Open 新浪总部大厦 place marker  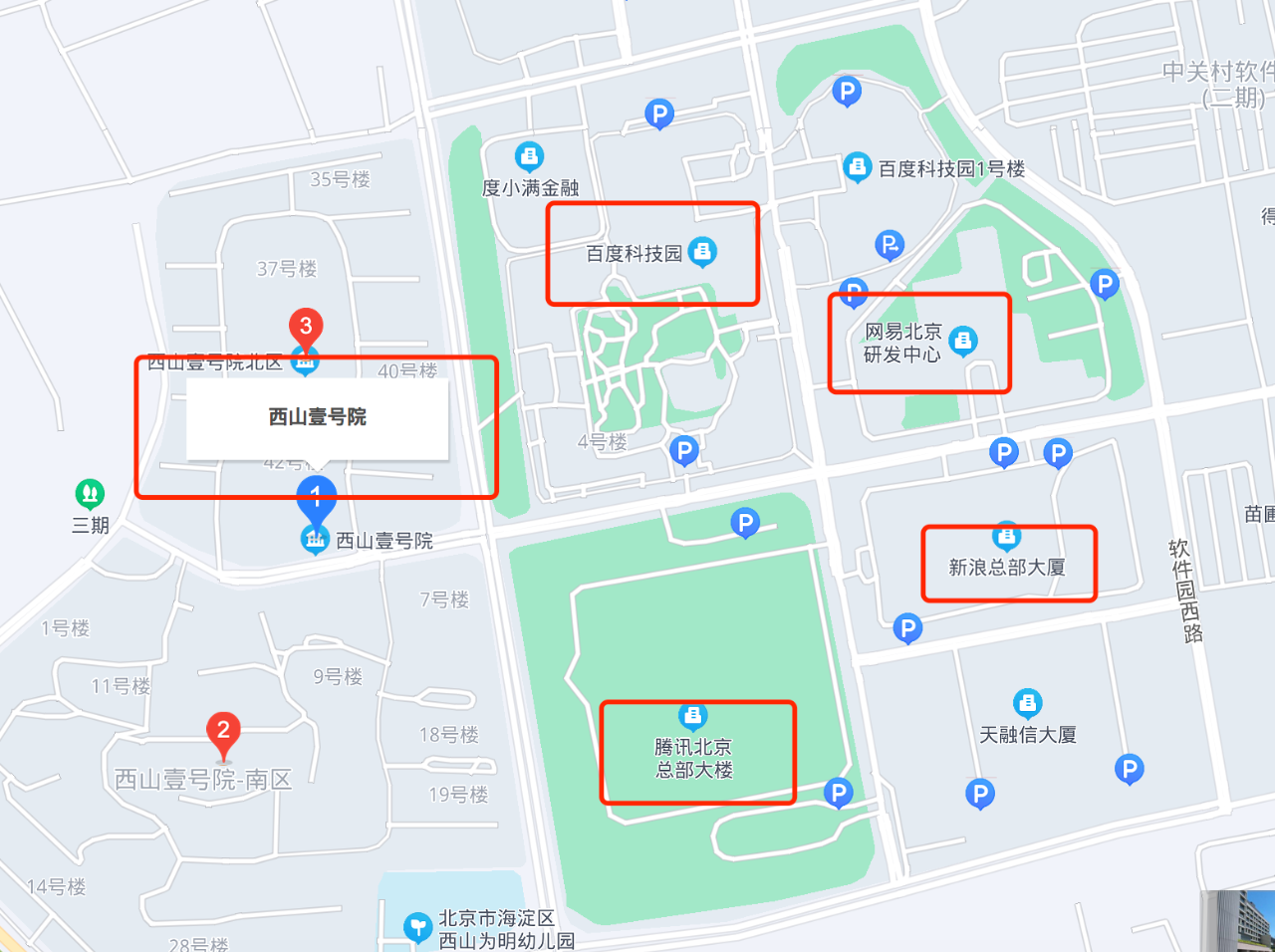coord(1006,538)
